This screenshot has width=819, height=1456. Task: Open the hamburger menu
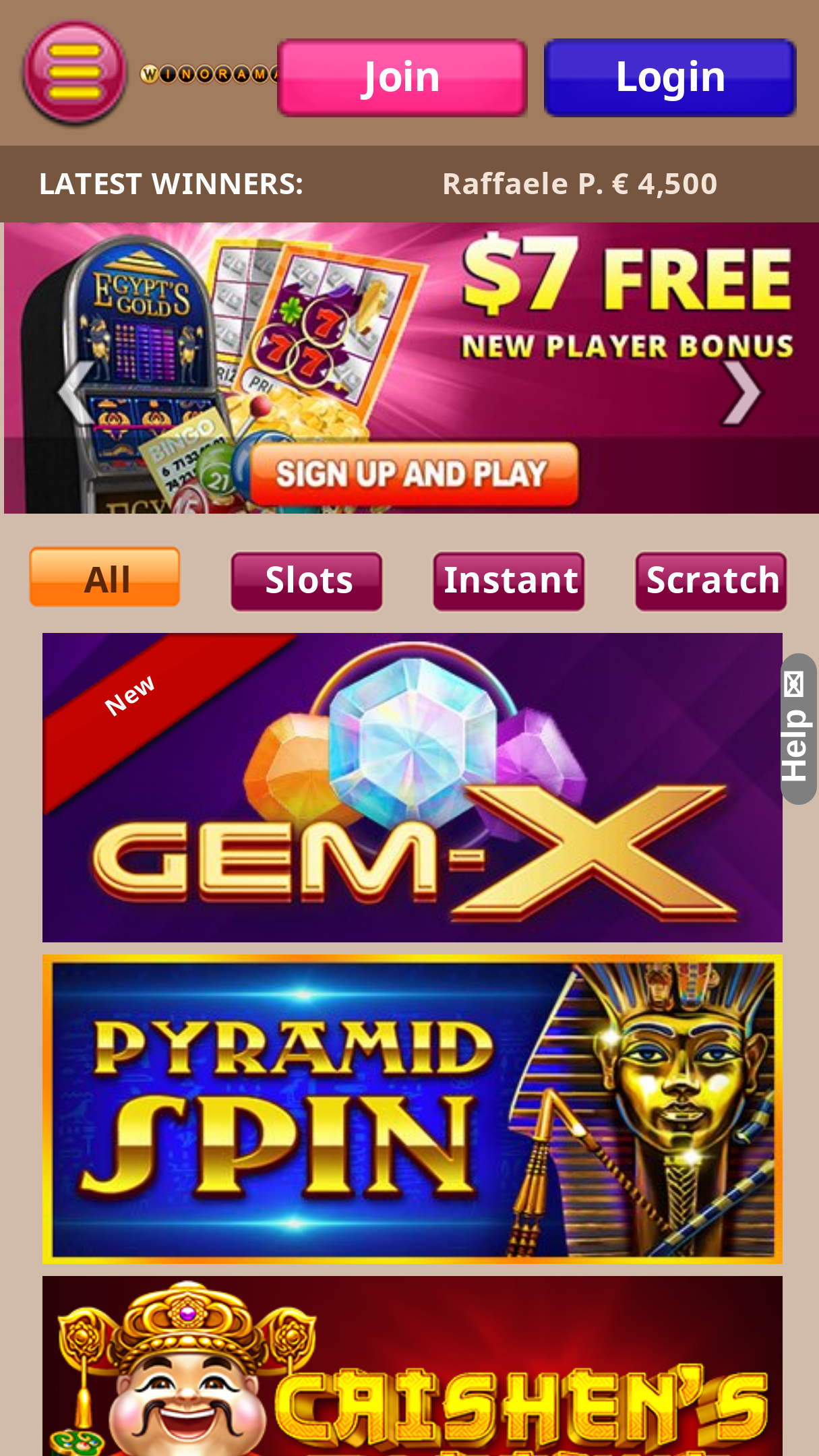pos(74,73)
